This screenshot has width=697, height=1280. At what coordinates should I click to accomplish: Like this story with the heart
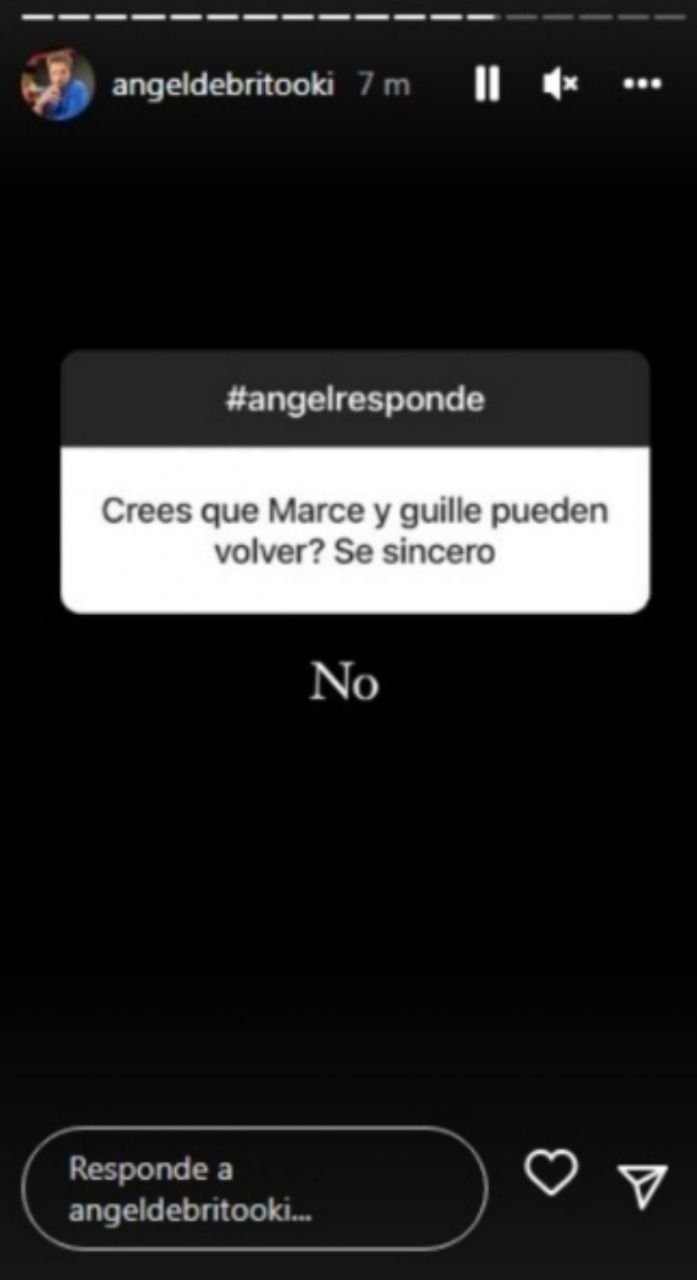tap(551, 1173)
